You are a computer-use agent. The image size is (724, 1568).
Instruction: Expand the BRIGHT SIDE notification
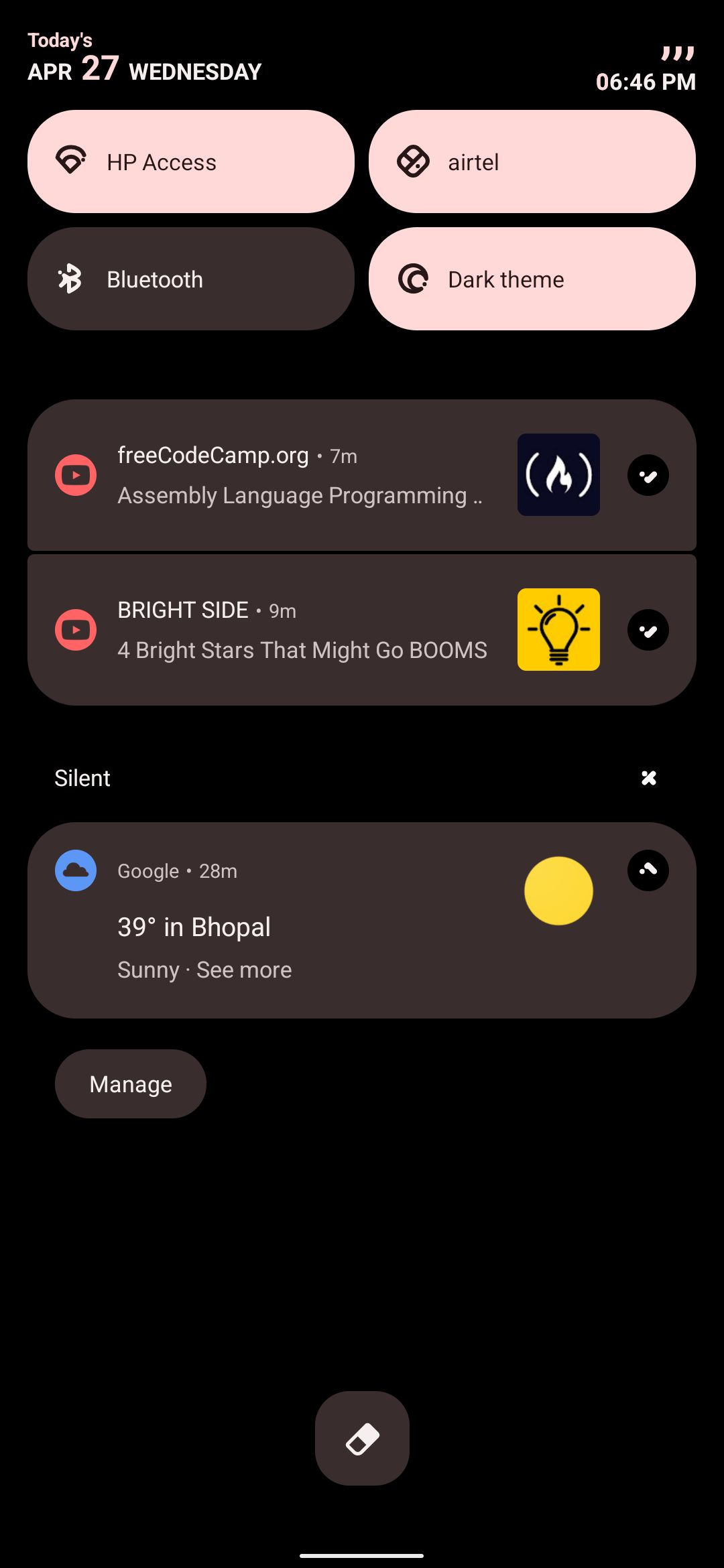(648, 631)
